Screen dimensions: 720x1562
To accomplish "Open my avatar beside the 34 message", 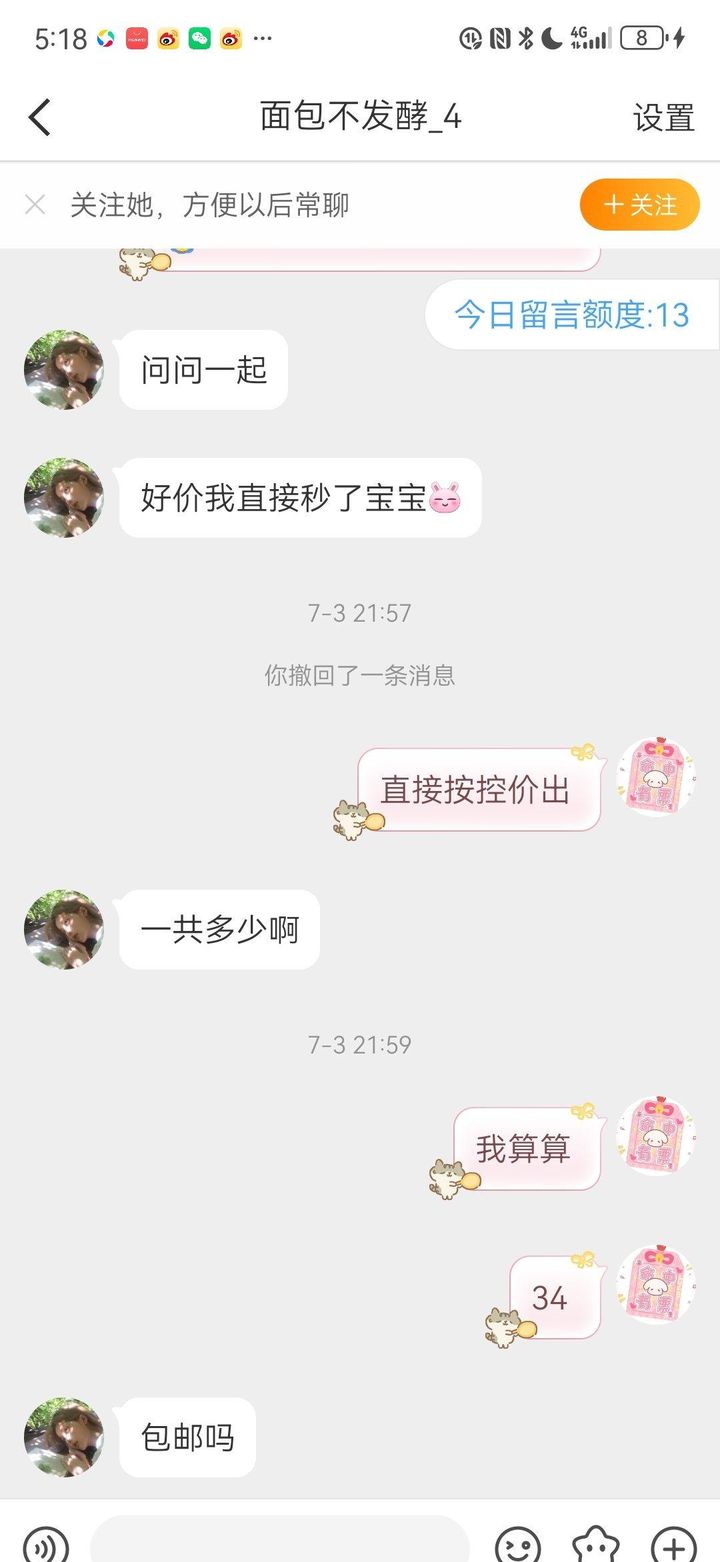I will (656, 1285).
